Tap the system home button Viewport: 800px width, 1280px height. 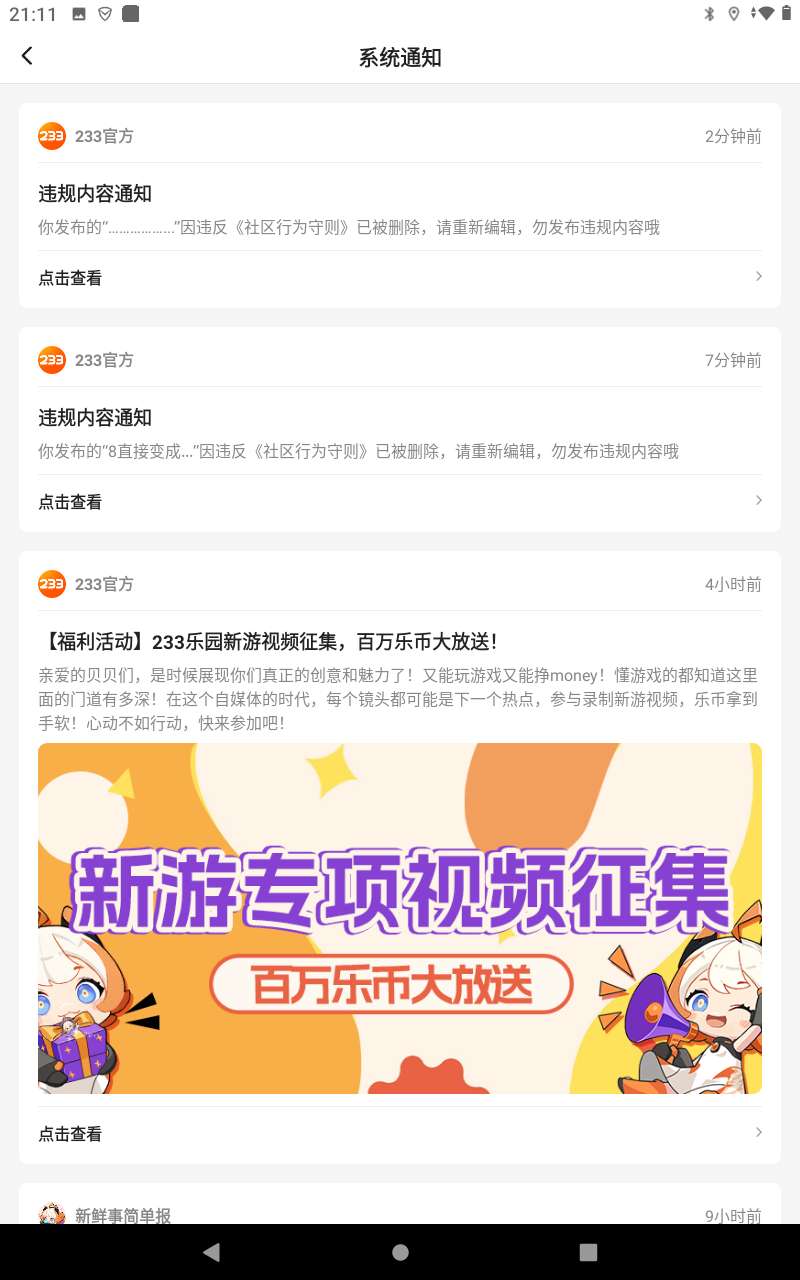[x=400, y=1252]
